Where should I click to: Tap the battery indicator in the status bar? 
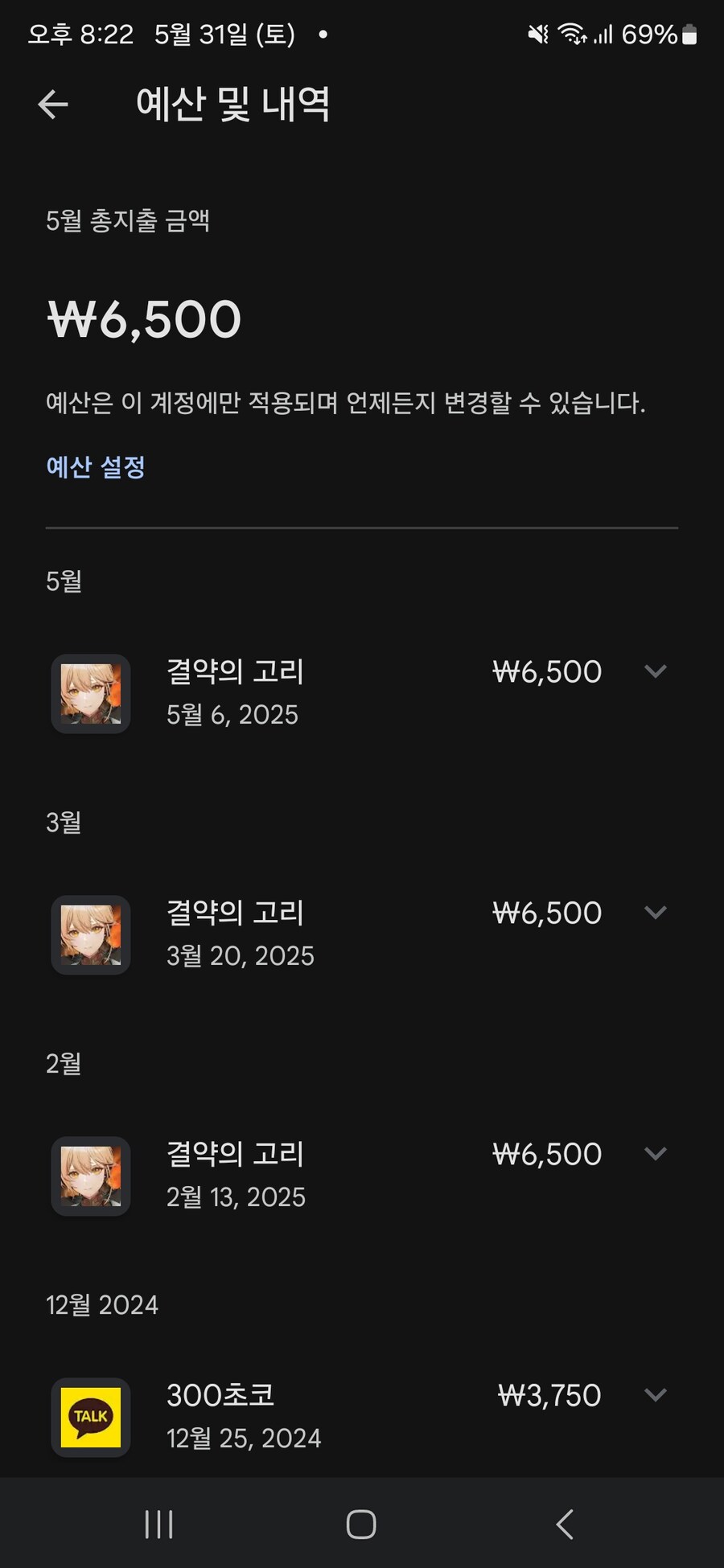pos(688,34)
